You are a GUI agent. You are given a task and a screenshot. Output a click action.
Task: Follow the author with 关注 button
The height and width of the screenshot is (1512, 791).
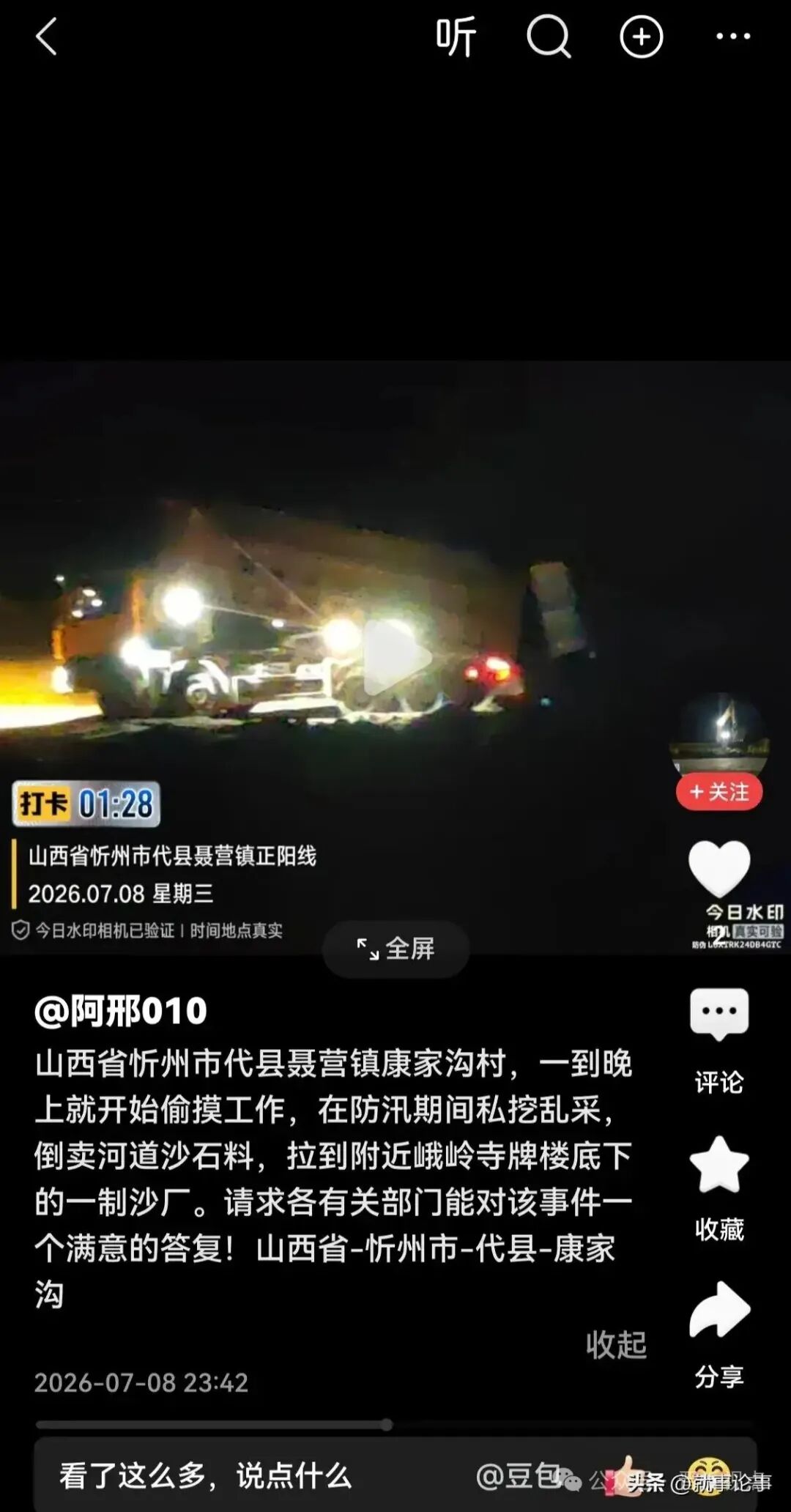pyautogui.click(x=719, y=792)
